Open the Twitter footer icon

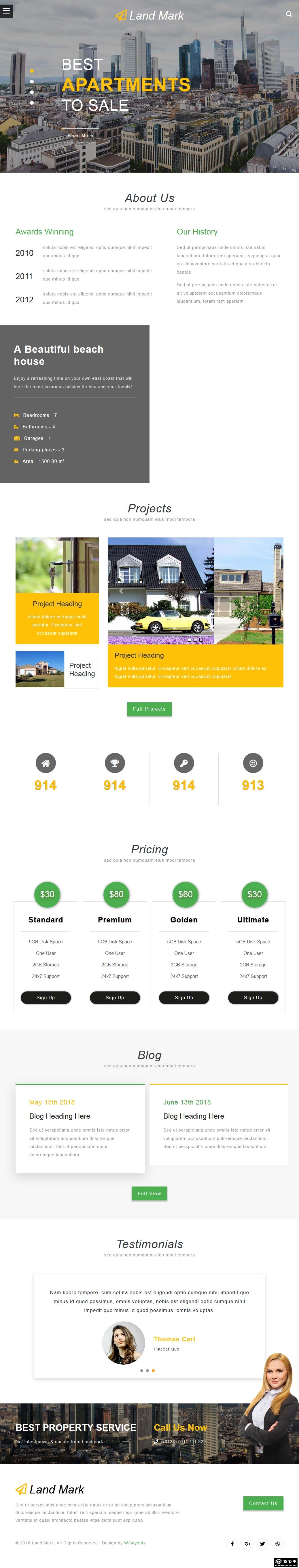262,1543
